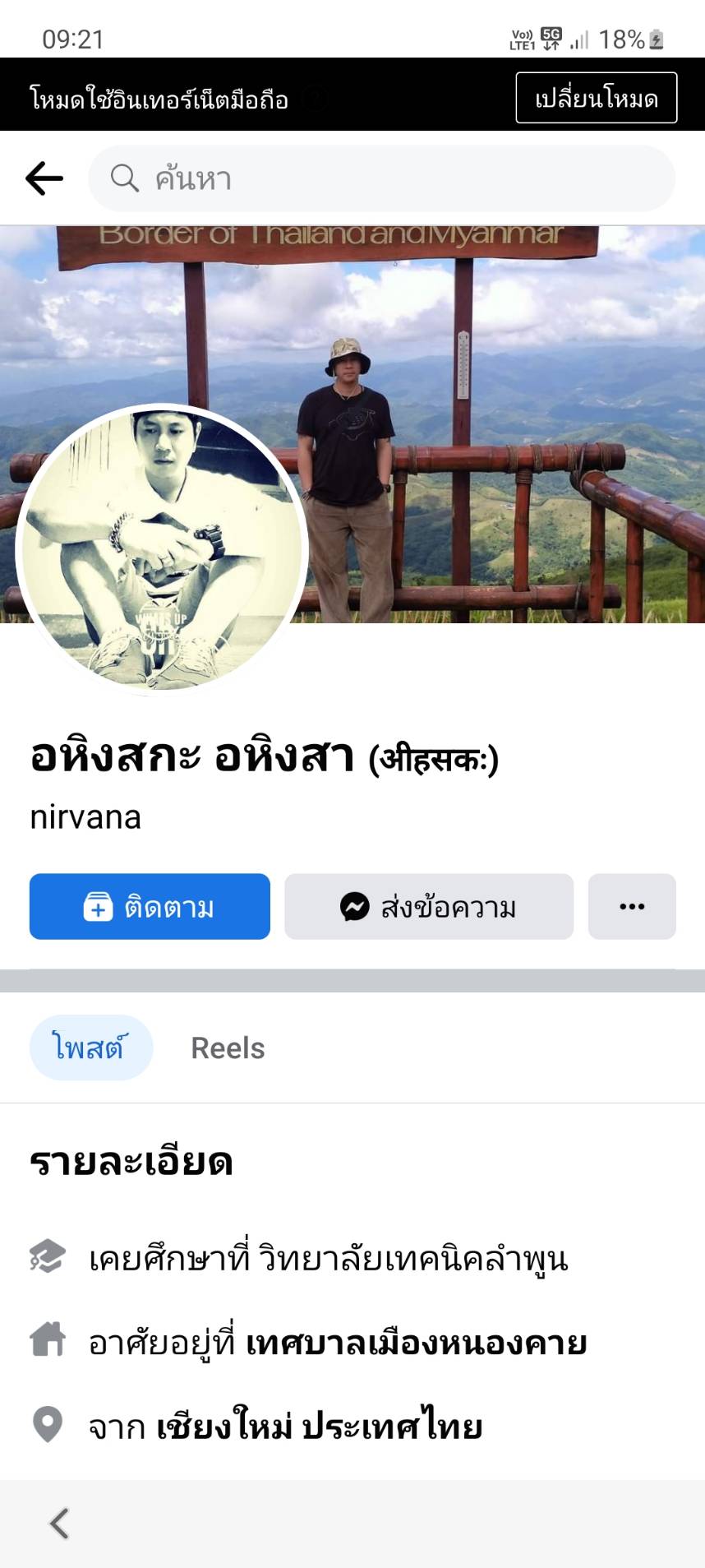Tap the system back chevron at bottom
This screenshot has width=705, height=1568.
tap(58, 1523)
